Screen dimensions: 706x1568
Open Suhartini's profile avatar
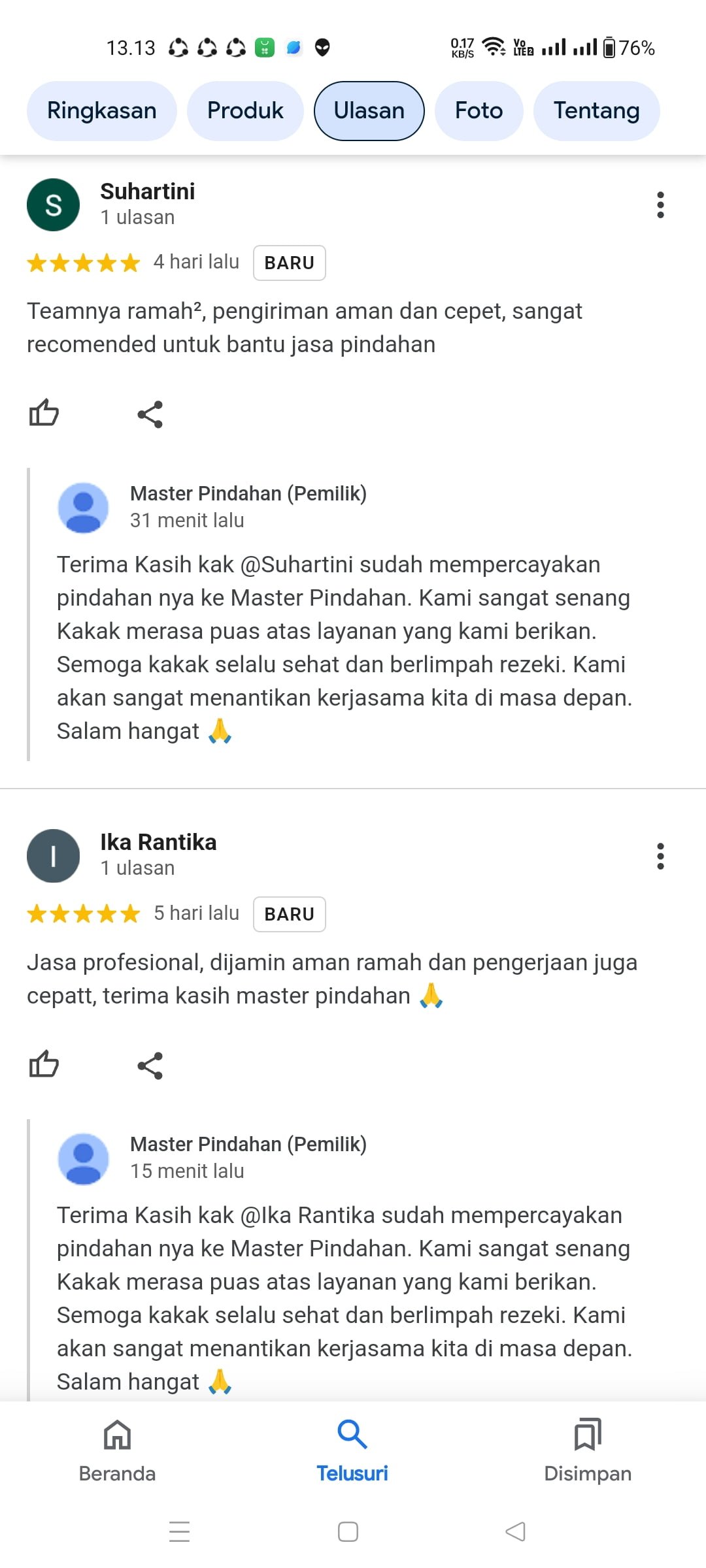pos(53,204)
